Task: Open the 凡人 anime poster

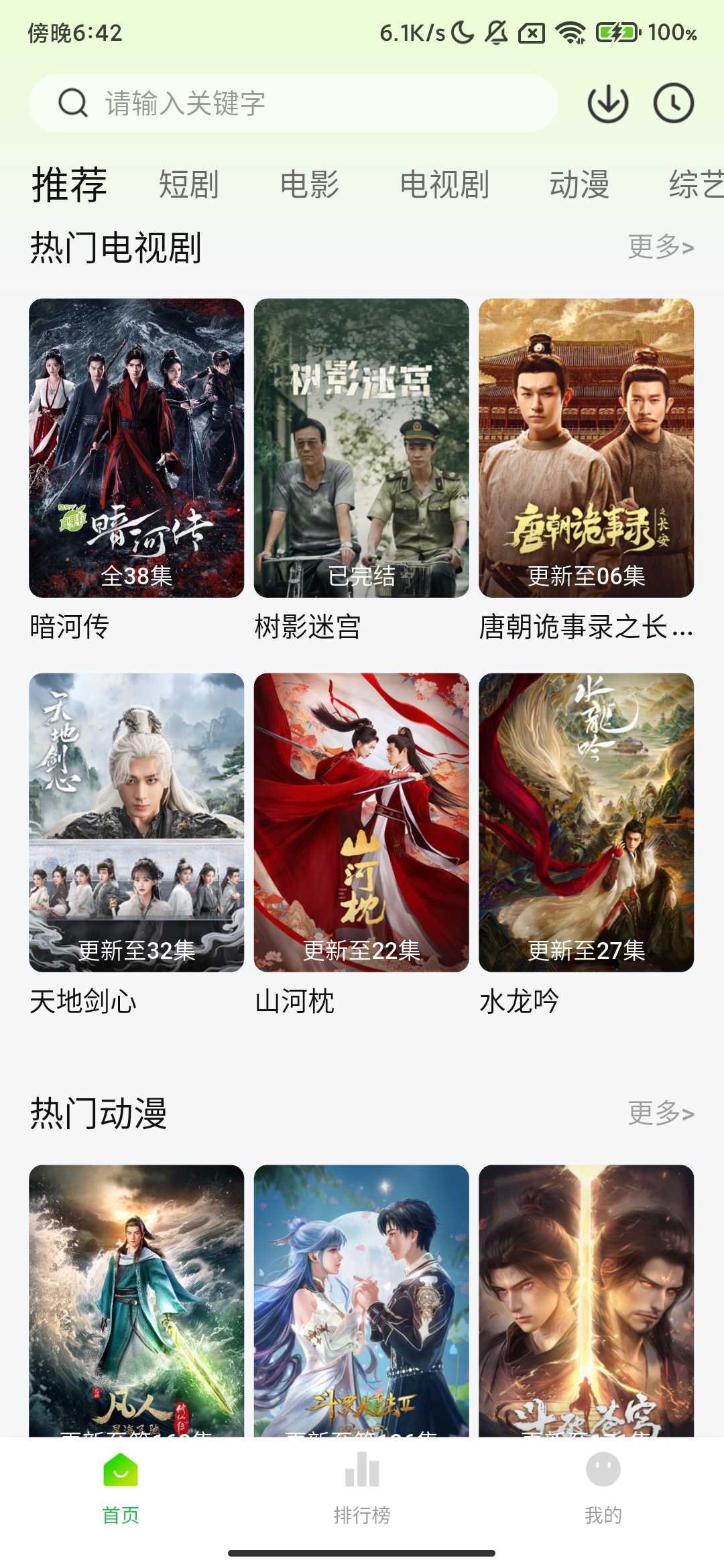Action: [x=136, y=1300]
